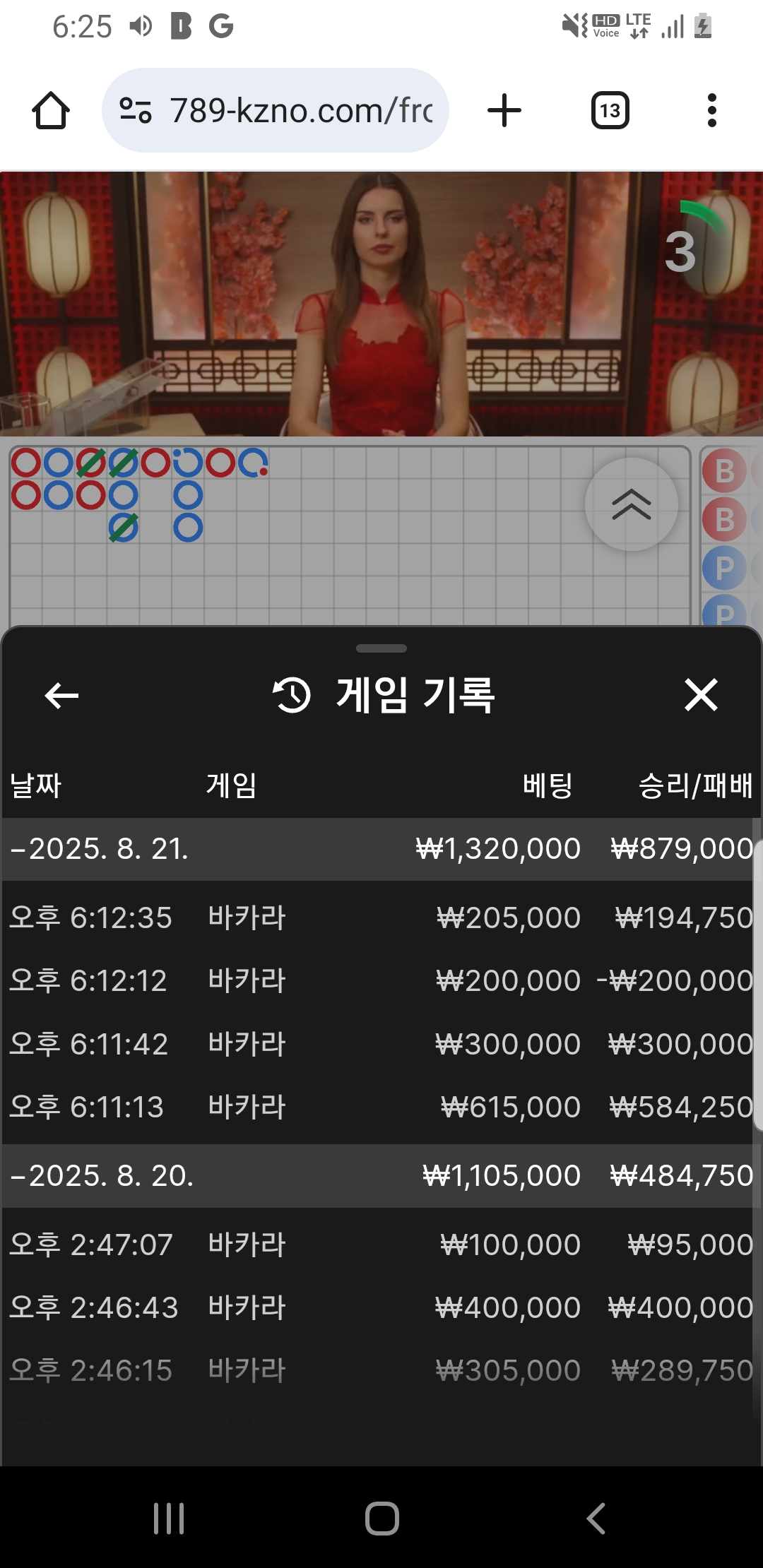The width and height of the screenshot is (763, 1568).
Task: Open the browser overflow menu
Action: [x=712, y=111]
